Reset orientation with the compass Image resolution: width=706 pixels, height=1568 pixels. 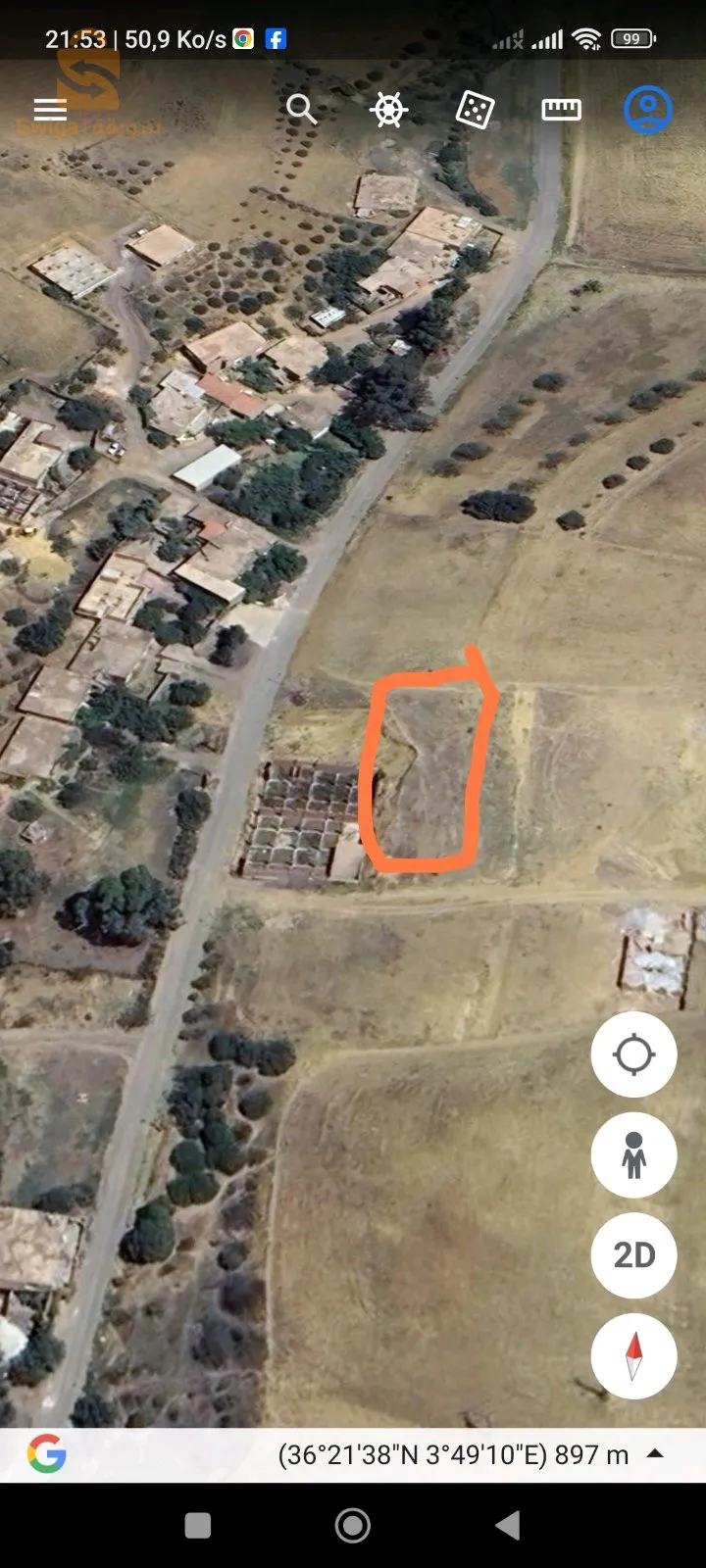[x=633, y=1356]
